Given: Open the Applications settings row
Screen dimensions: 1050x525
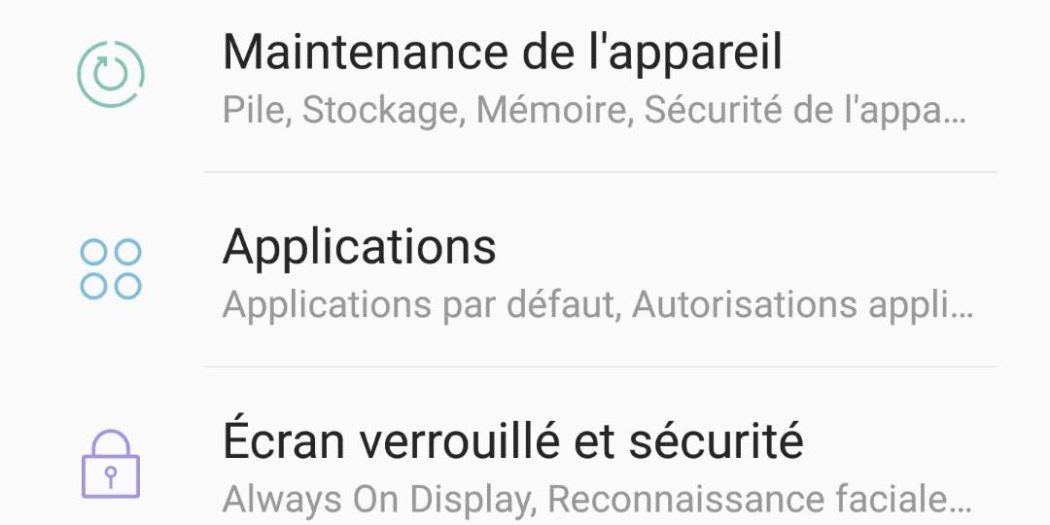Looking at the screenshot, I should (500, 270).
